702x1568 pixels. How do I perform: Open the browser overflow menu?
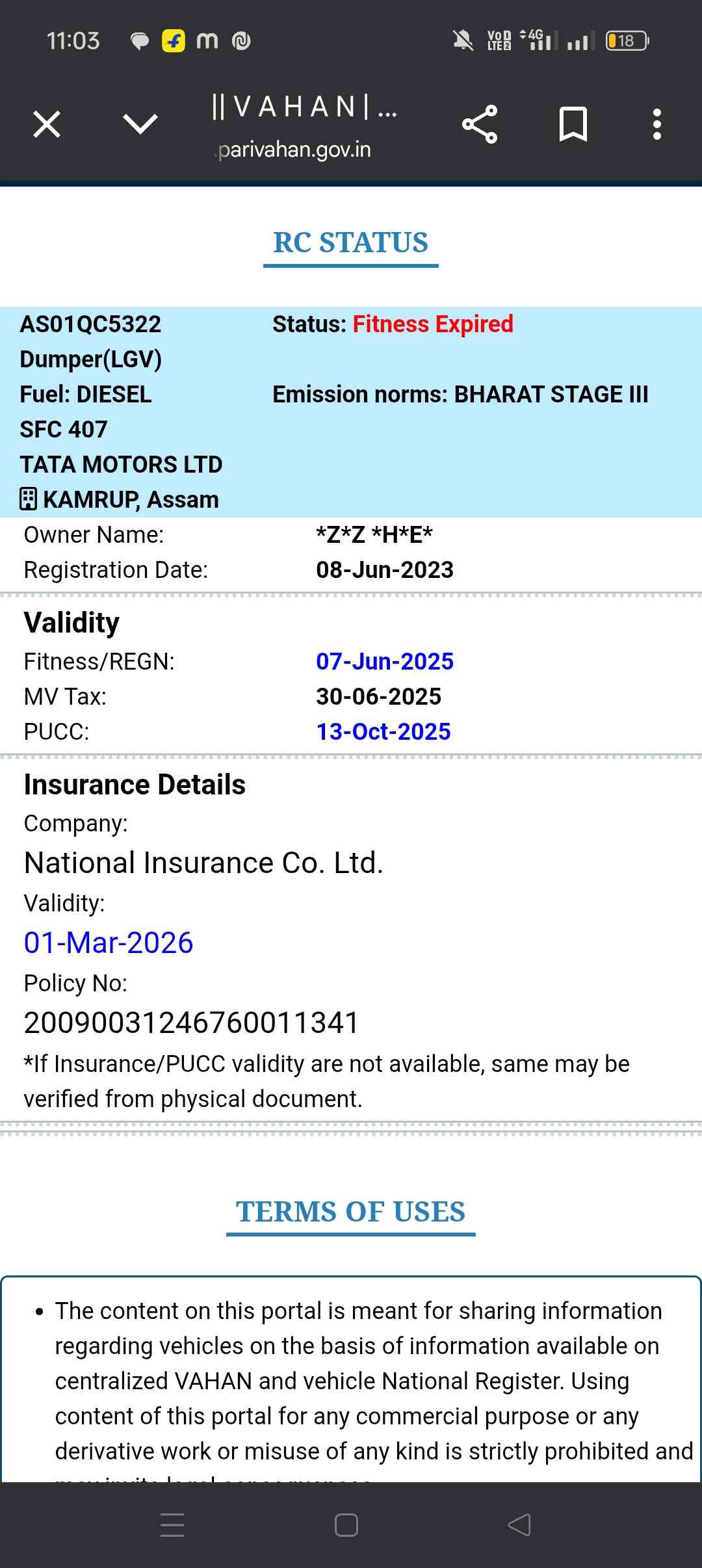pos(657,124)
